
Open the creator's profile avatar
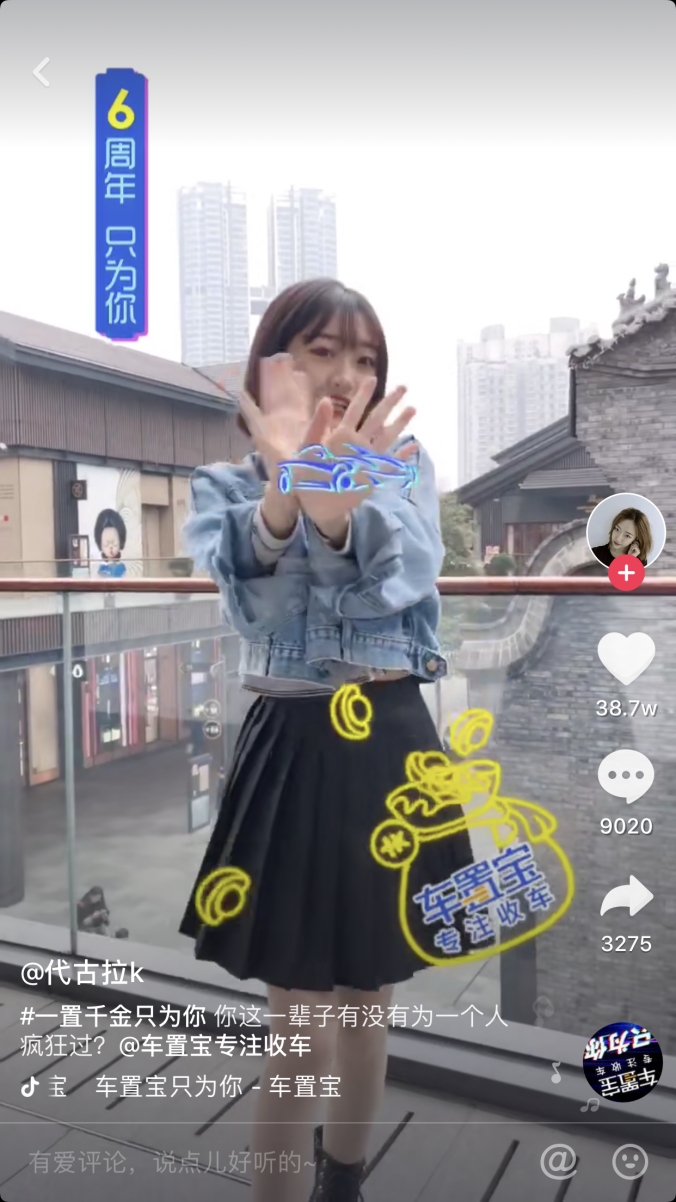coord(626,532)
